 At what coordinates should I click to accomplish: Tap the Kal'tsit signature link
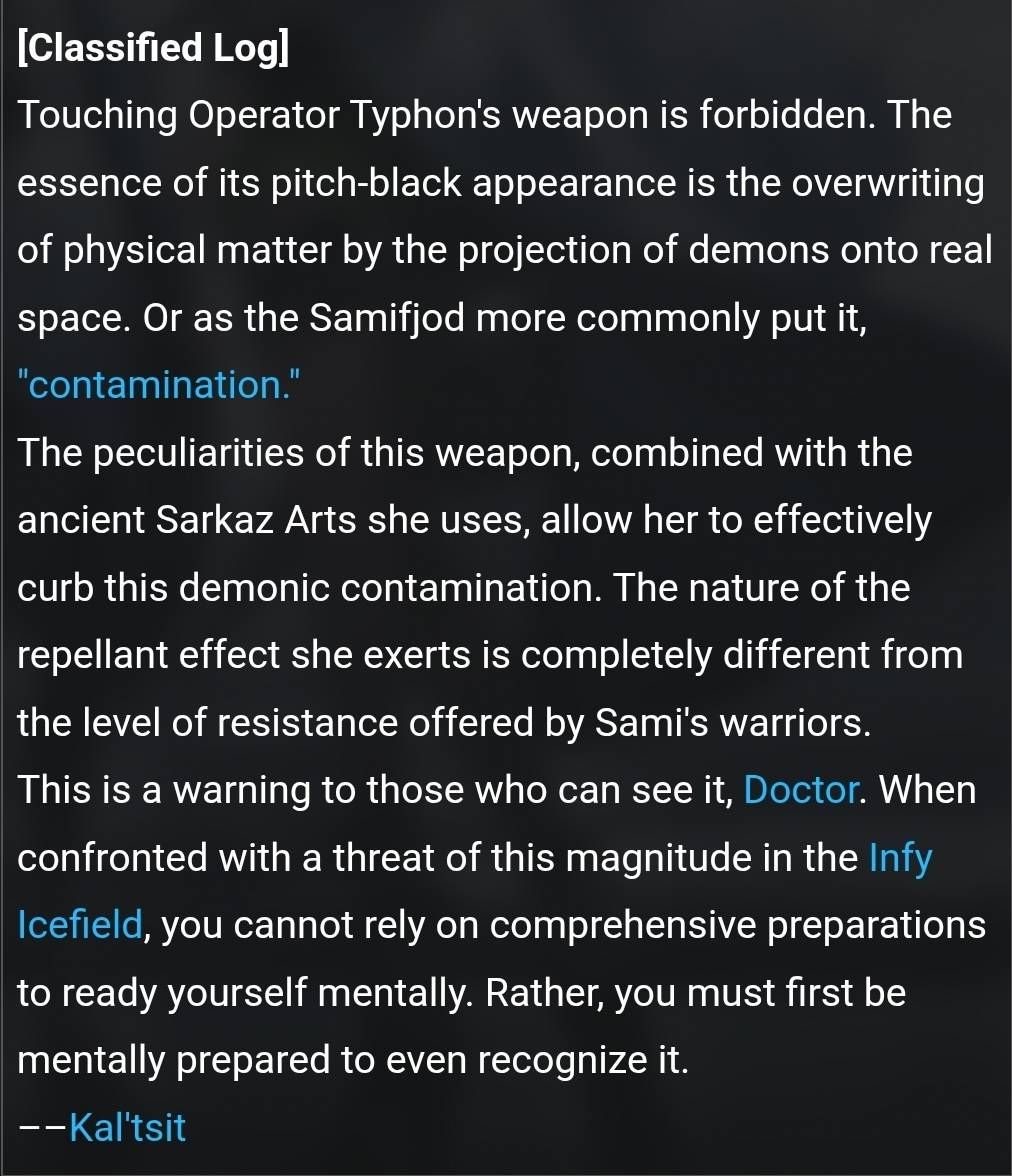point(128,1128)
